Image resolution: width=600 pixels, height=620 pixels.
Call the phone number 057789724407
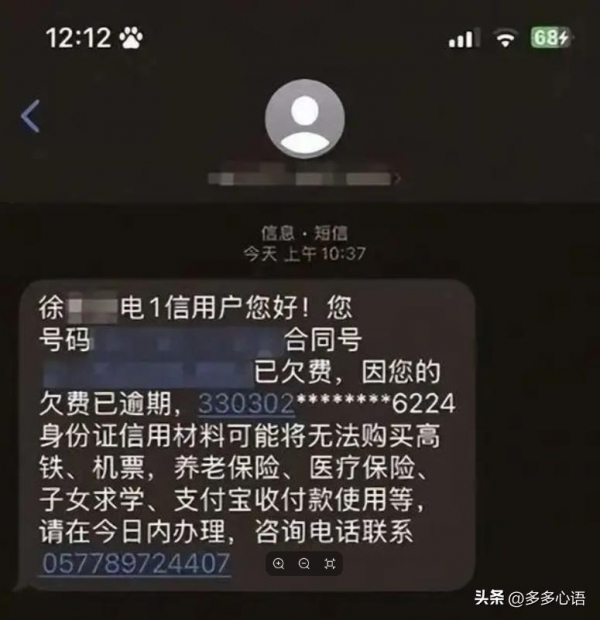tap(136, 563)
